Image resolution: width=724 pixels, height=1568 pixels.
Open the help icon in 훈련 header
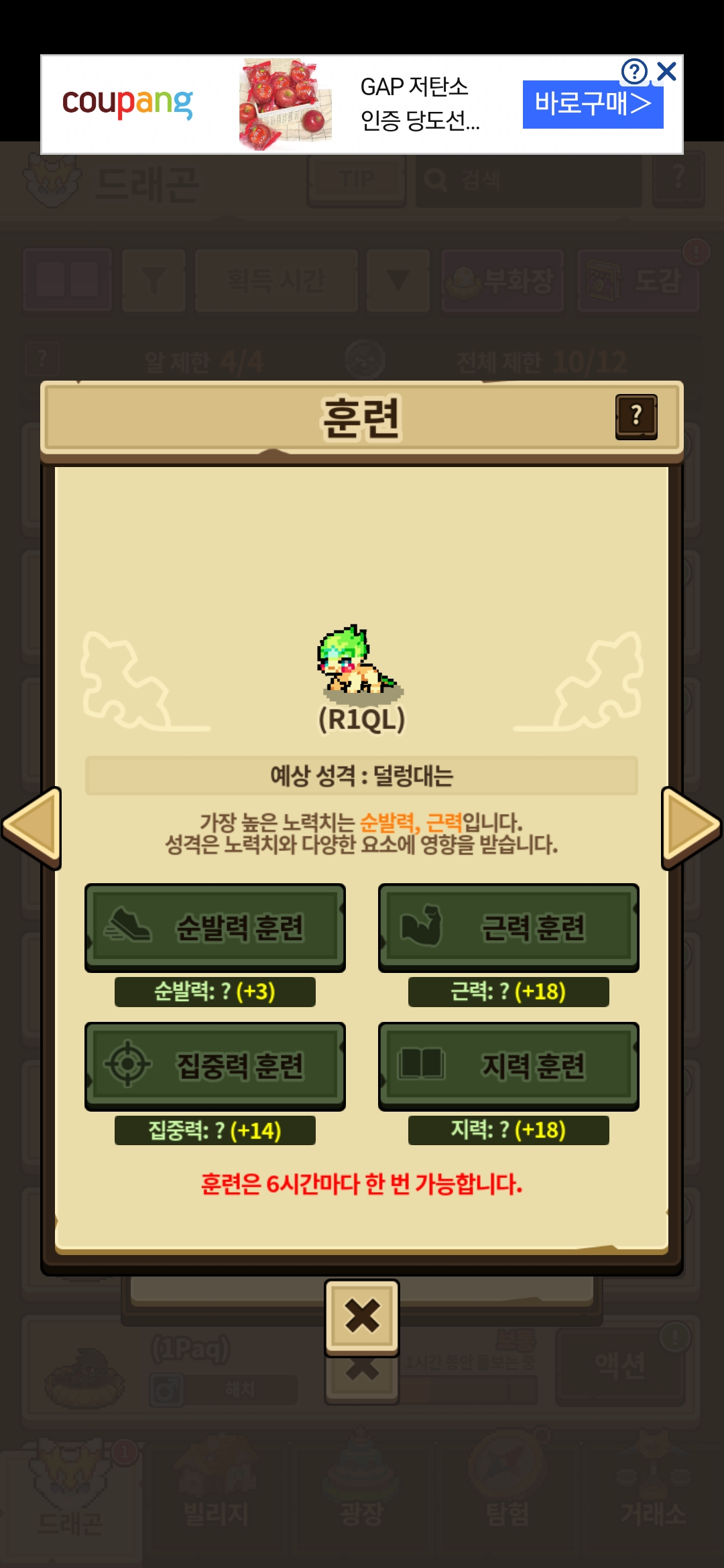[x=636, y=416]
